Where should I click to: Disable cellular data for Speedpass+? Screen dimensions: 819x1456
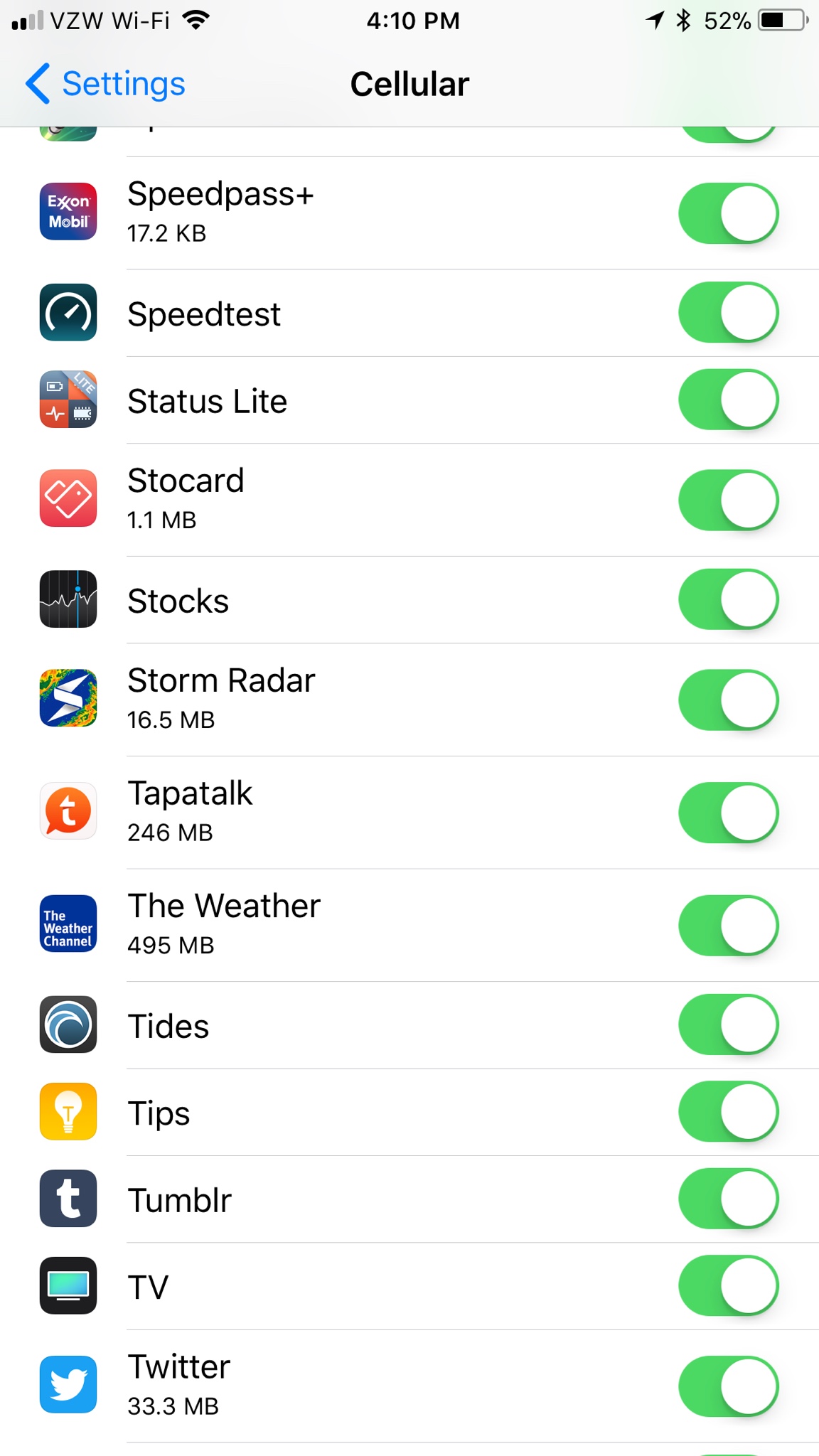click(x=728, y=213)
